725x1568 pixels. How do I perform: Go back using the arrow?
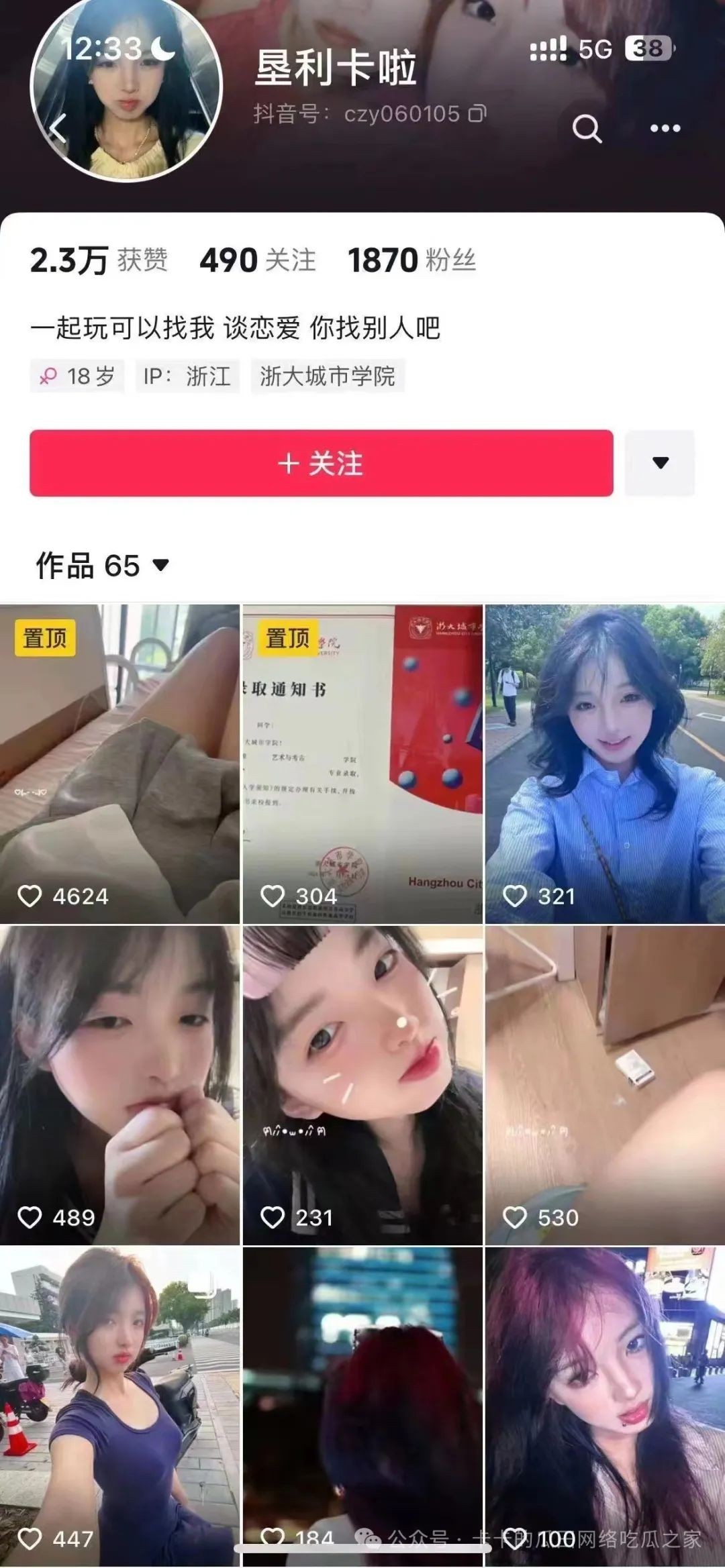pos(58,128)
